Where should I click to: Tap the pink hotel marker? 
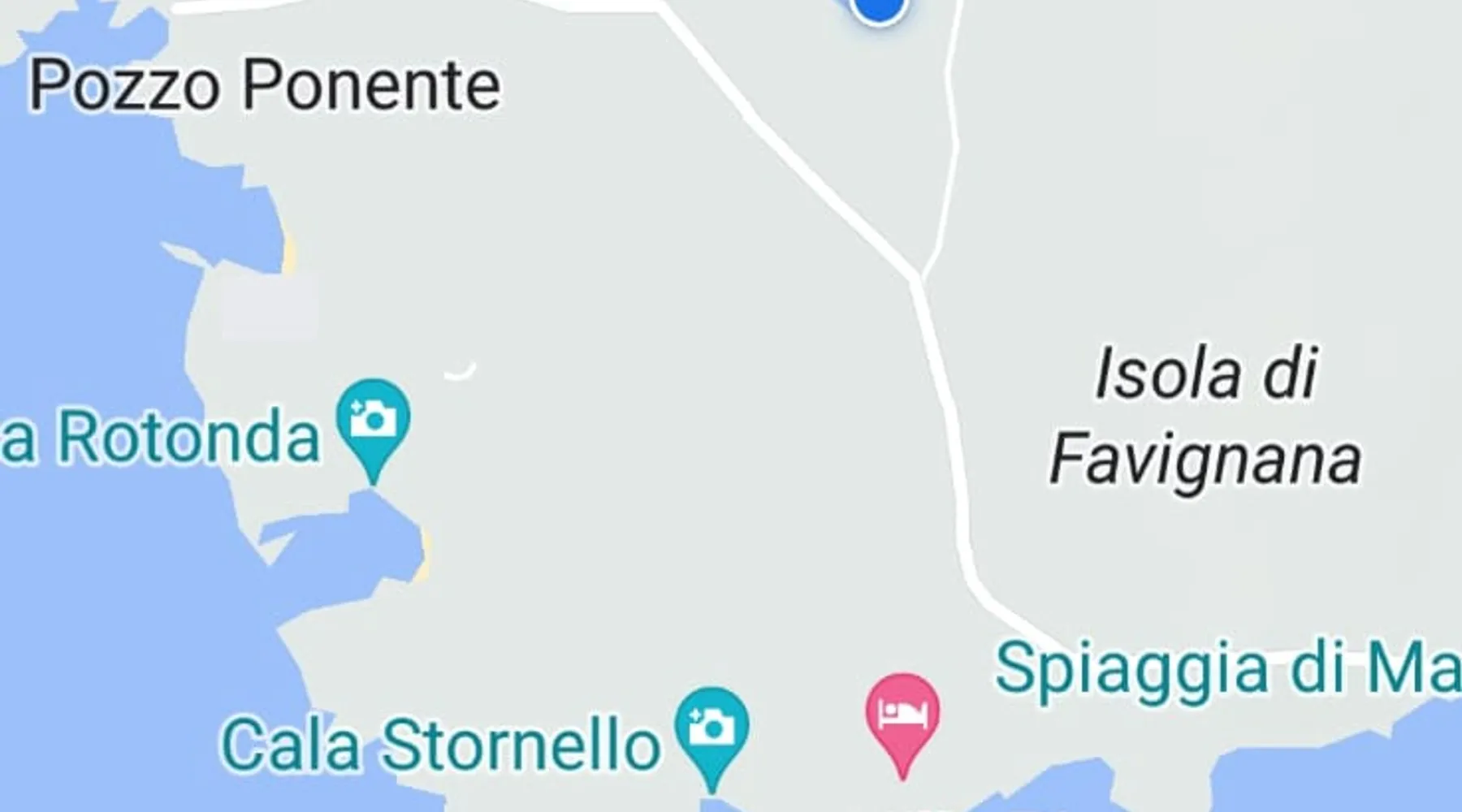902,715
